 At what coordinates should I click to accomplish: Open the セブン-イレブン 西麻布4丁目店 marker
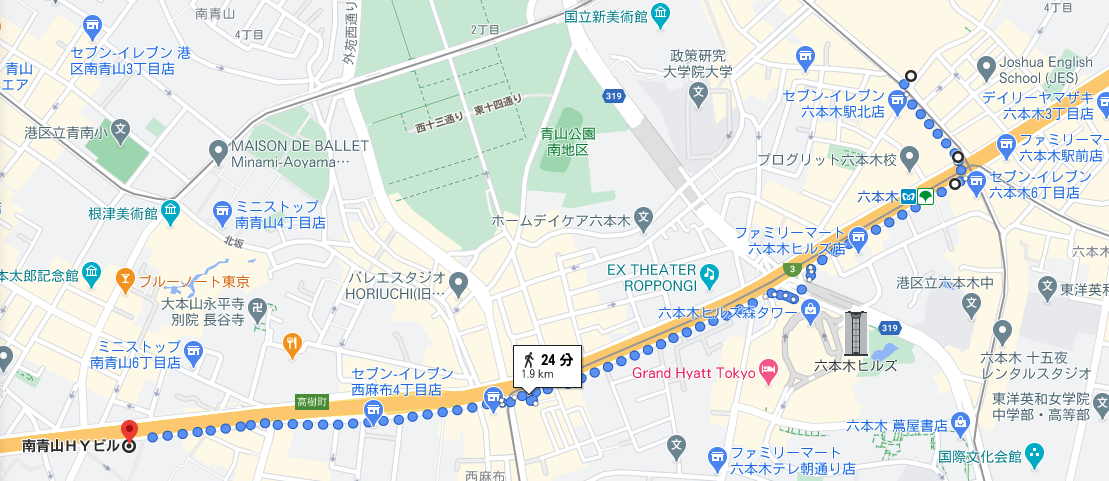pos(492,400)
